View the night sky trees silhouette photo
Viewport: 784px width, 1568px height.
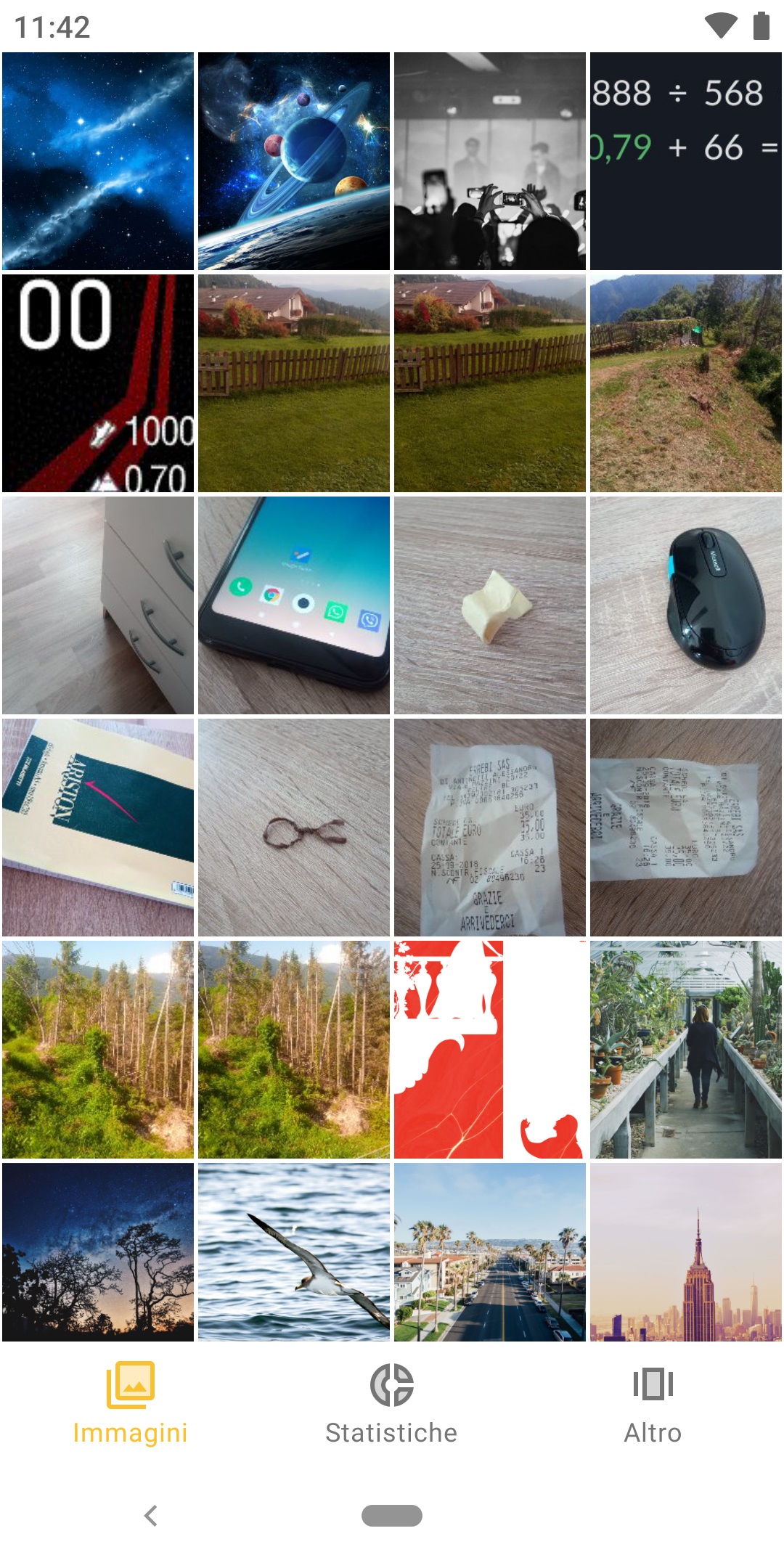click(x=98, y=1251)
